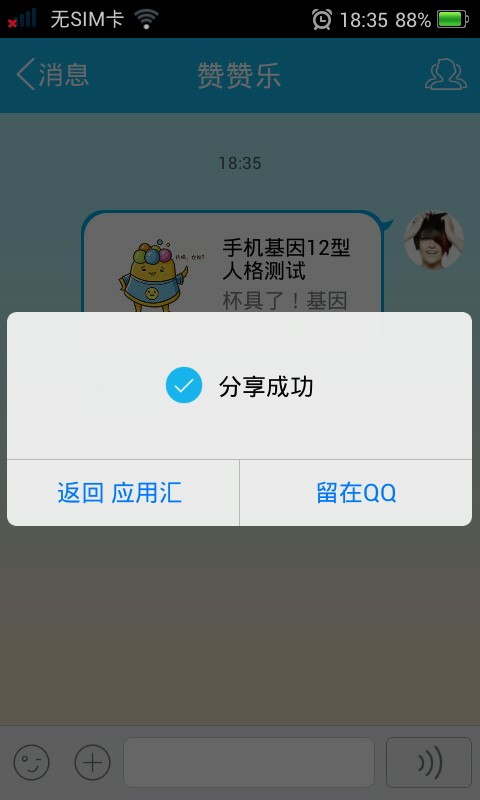
Task: Open the group members icon
Action: 446,74
